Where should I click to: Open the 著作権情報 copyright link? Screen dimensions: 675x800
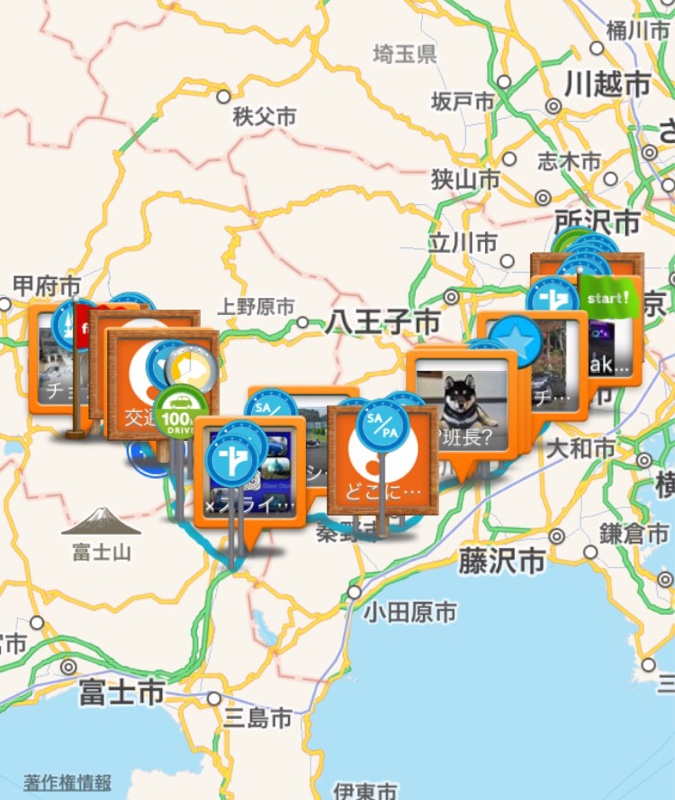pos(68,782)
